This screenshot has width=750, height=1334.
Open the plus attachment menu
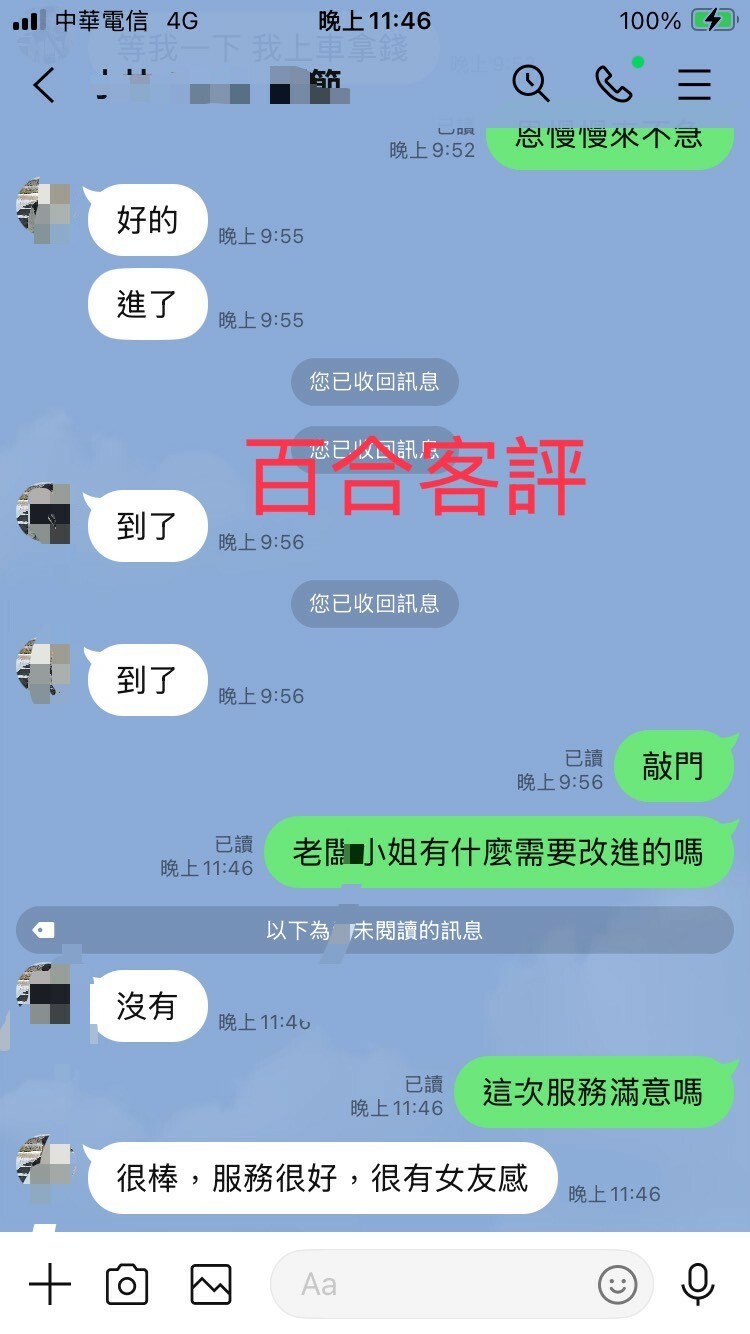[50, 1283]
